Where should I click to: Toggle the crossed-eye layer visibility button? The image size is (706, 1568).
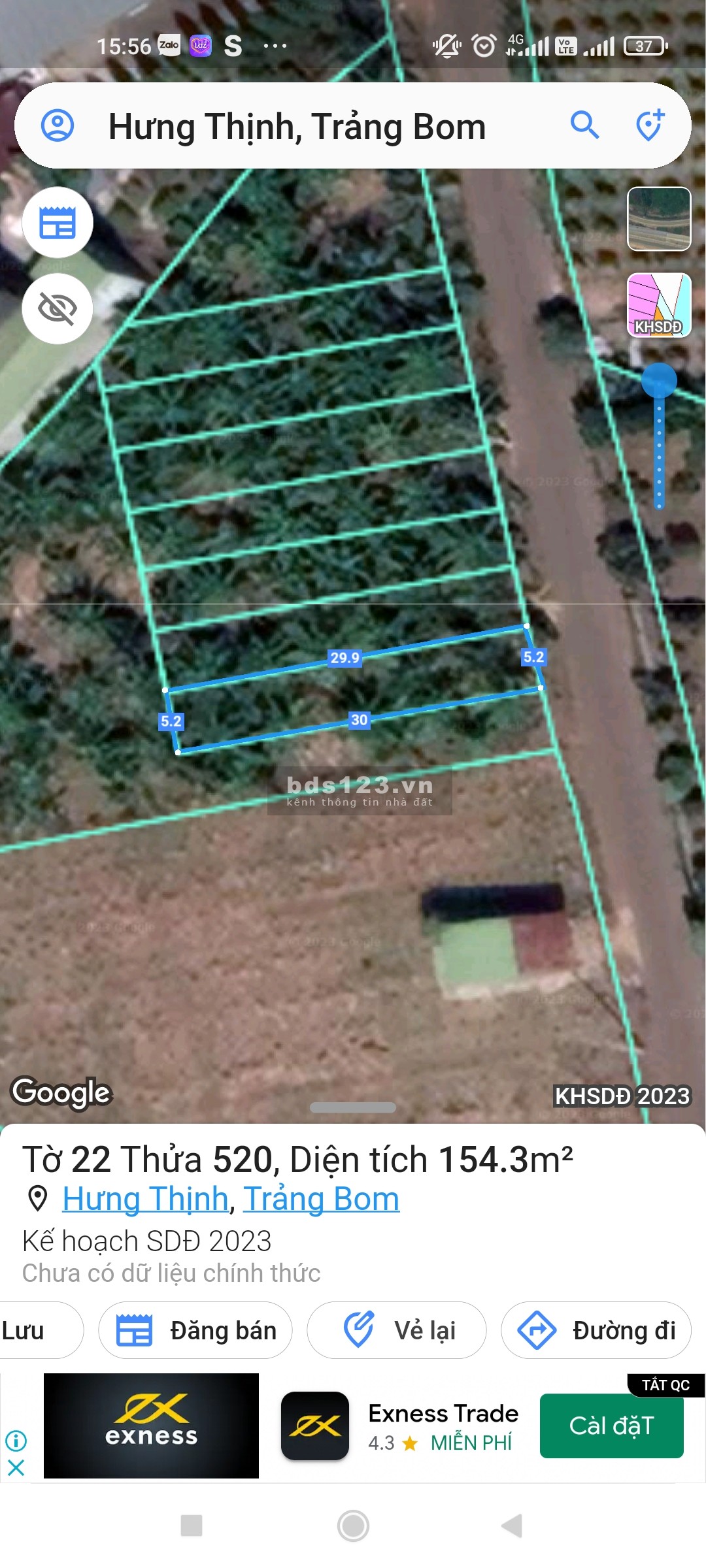(58, 308)
